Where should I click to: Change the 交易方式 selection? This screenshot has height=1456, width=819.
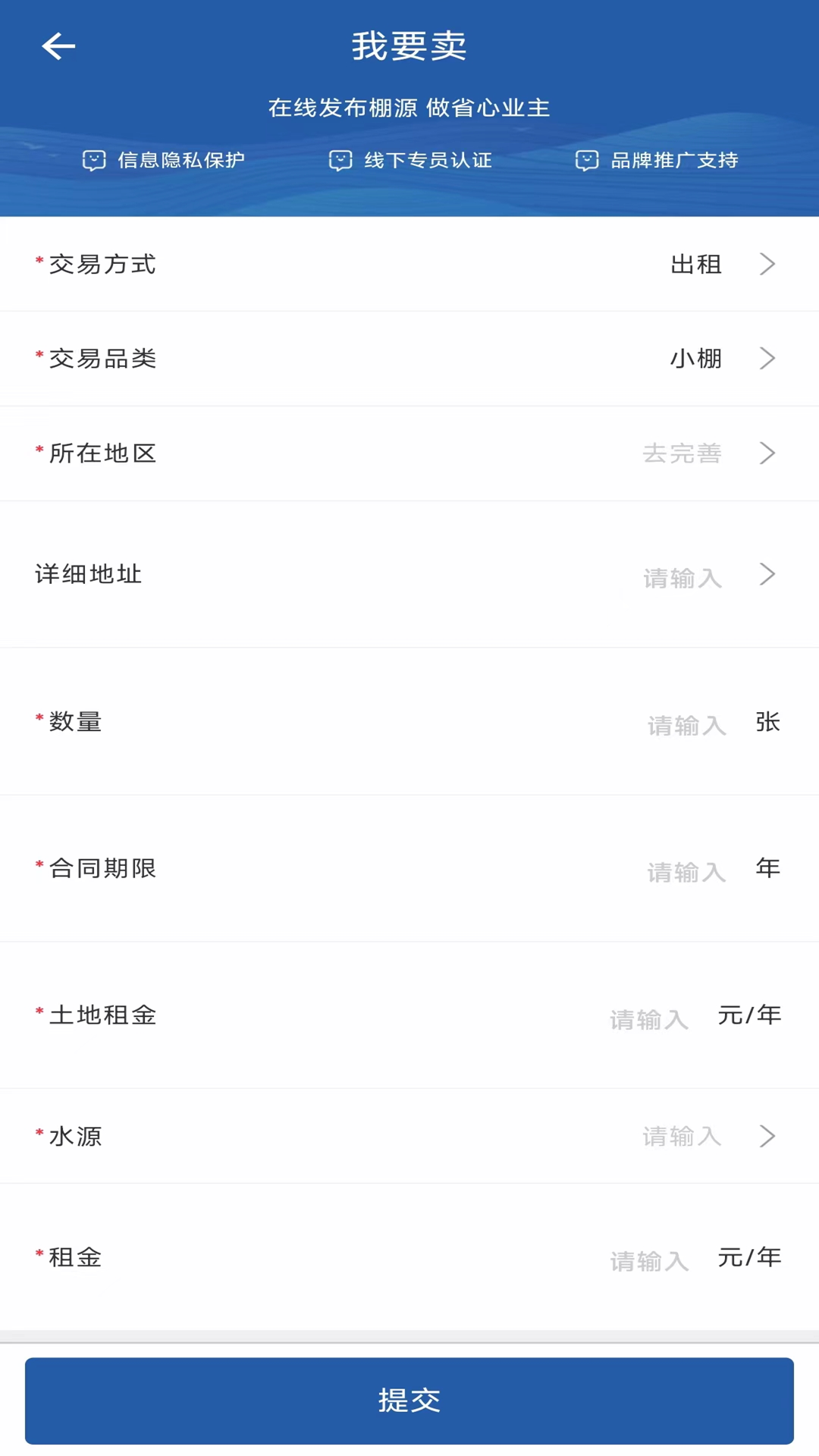click(720, 264)
